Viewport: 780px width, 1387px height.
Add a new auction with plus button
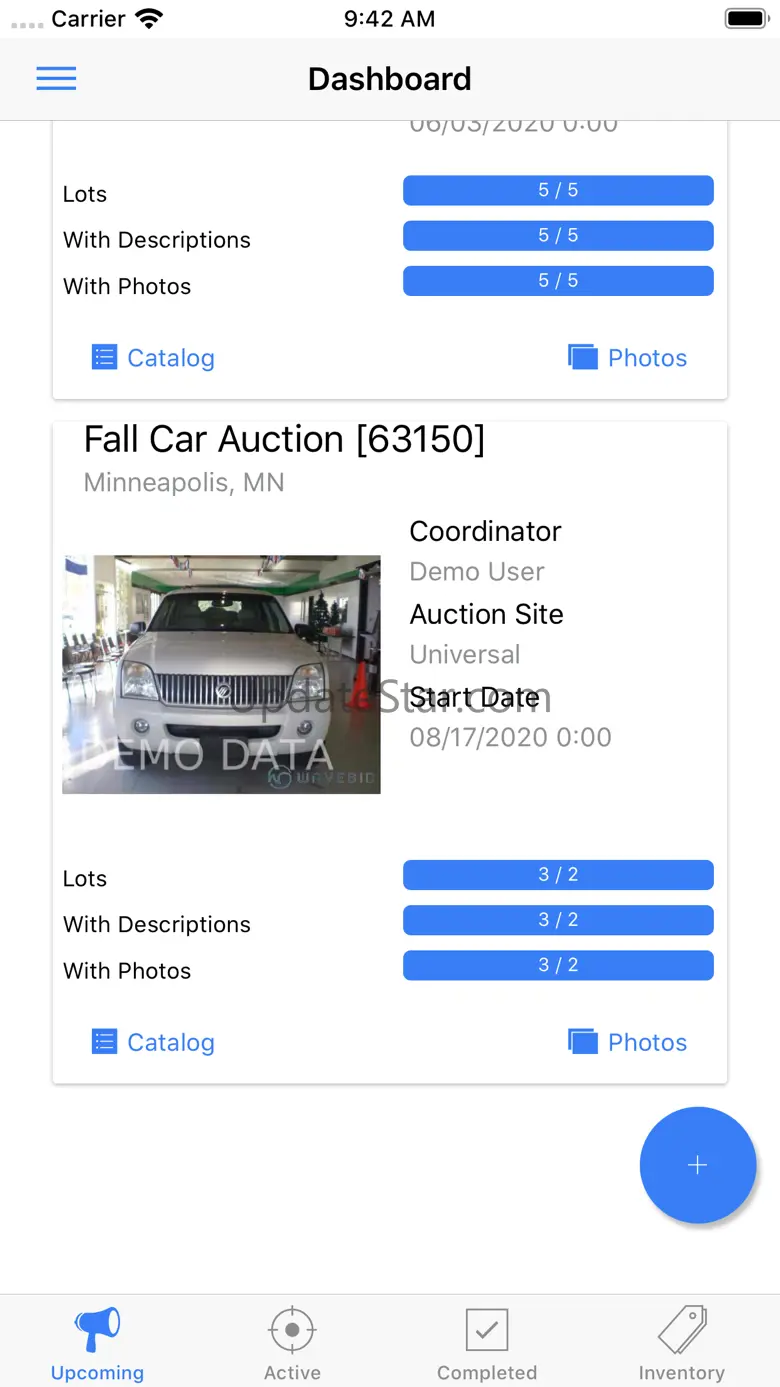tap(698, 1165)
